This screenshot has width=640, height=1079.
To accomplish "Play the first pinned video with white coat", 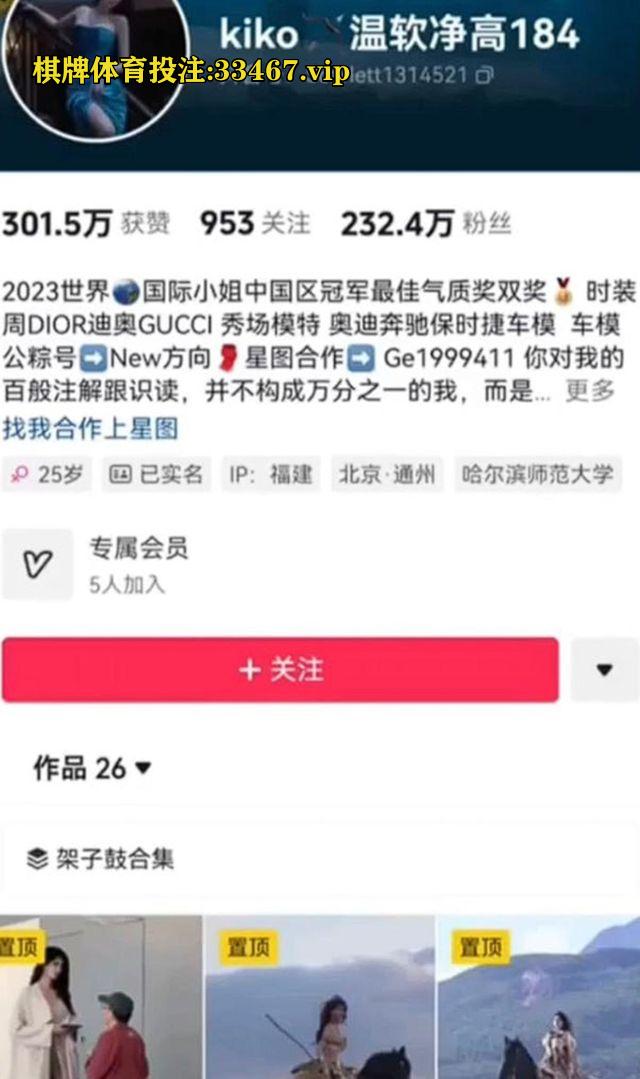I will click(100, 1000).
